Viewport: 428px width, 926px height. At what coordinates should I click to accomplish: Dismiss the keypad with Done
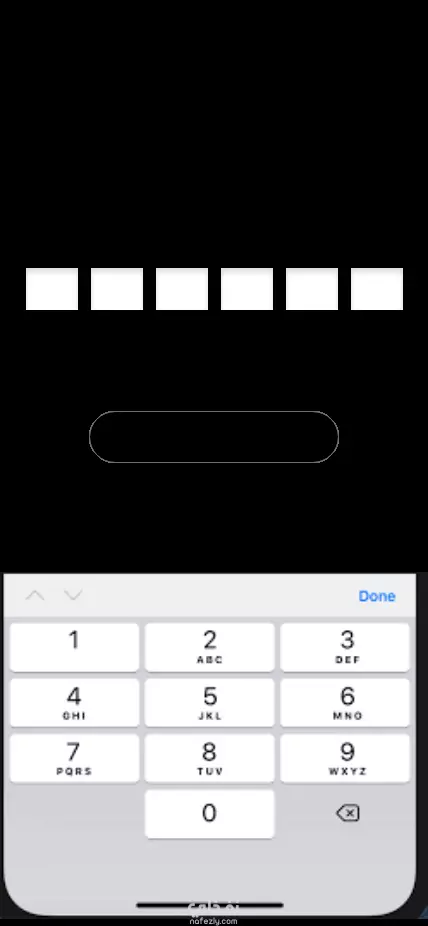pyautogui.click(x=377, y=596)
